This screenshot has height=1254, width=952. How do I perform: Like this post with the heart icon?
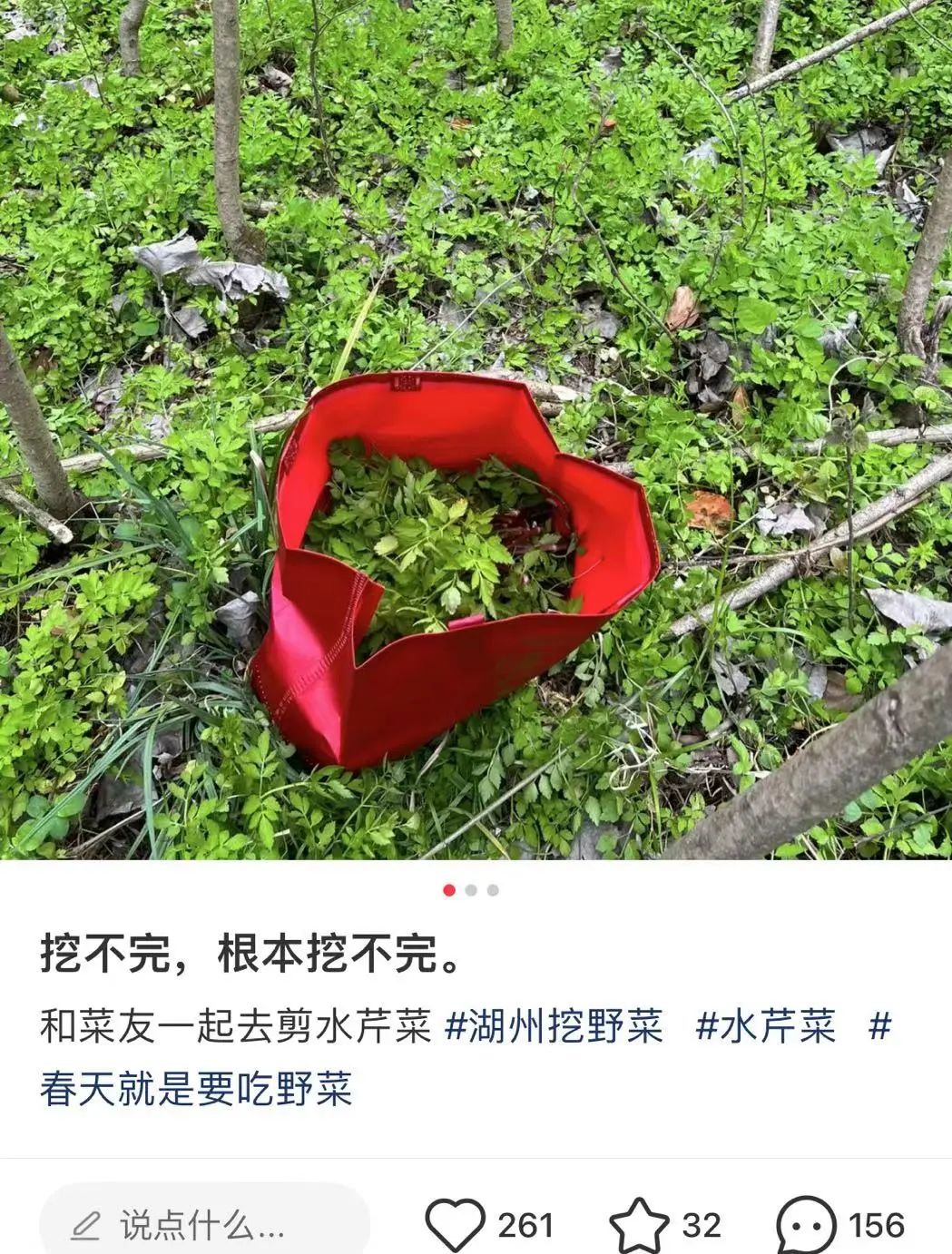455,1225
